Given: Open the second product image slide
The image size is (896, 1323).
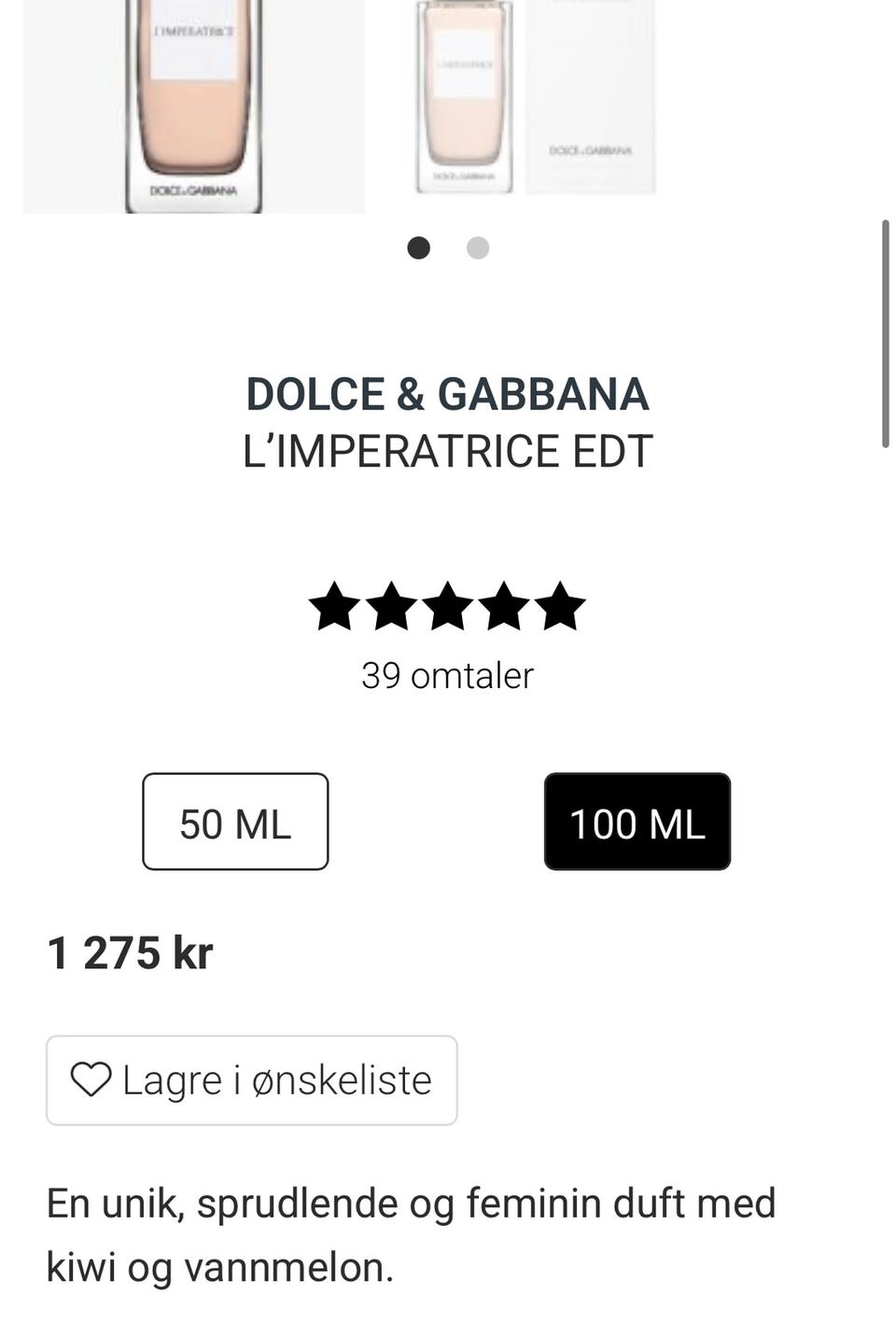Looking at the screenshot, I should 477,247.
